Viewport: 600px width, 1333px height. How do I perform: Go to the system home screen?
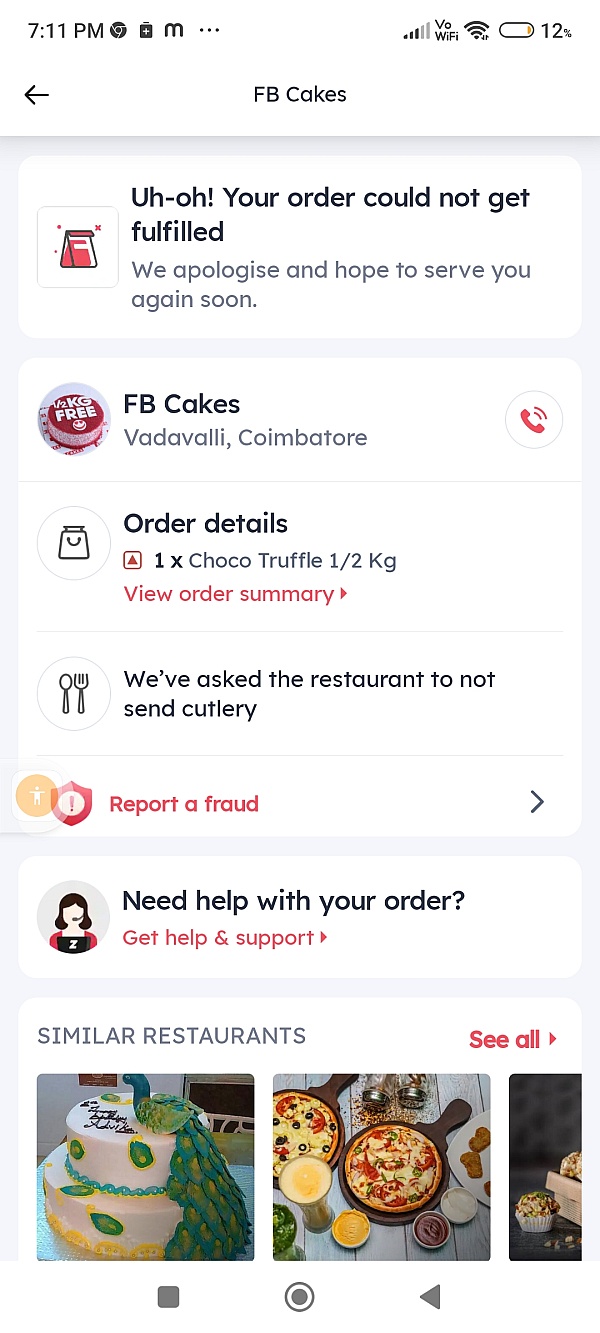(299, 1297)
